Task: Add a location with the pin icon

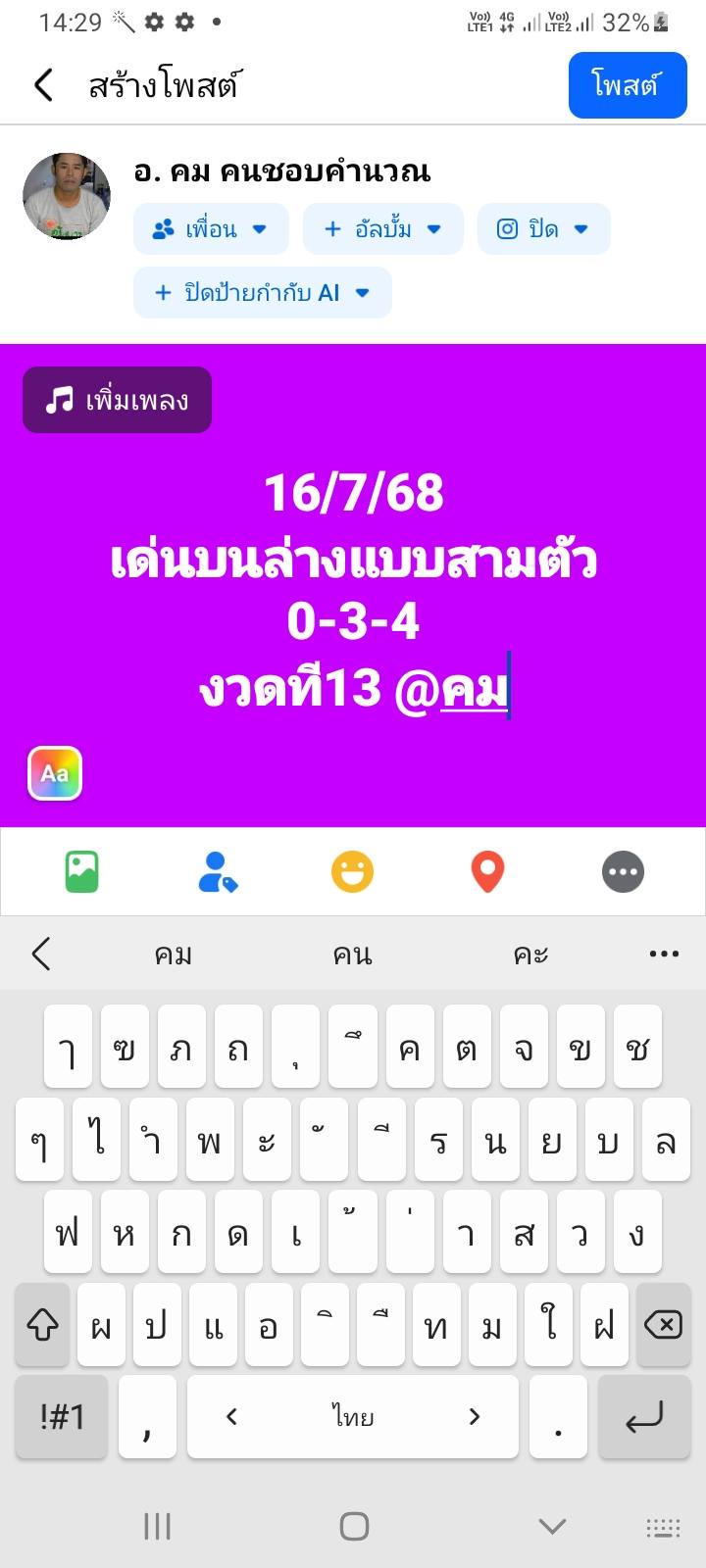Action: (x=487, y=871)
